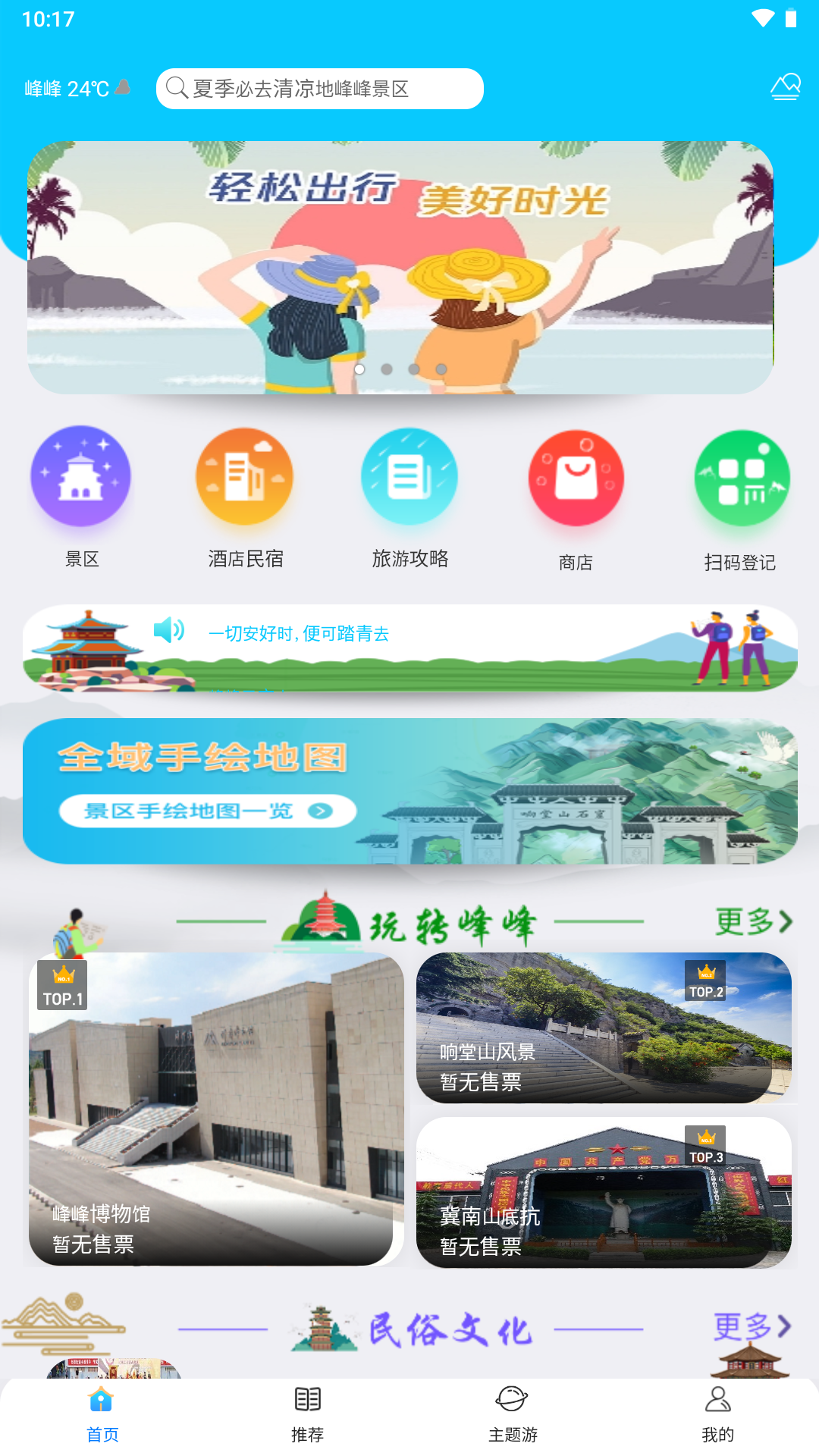Open the announcement 一切安好时,便可踏青去

click(299, 633)
